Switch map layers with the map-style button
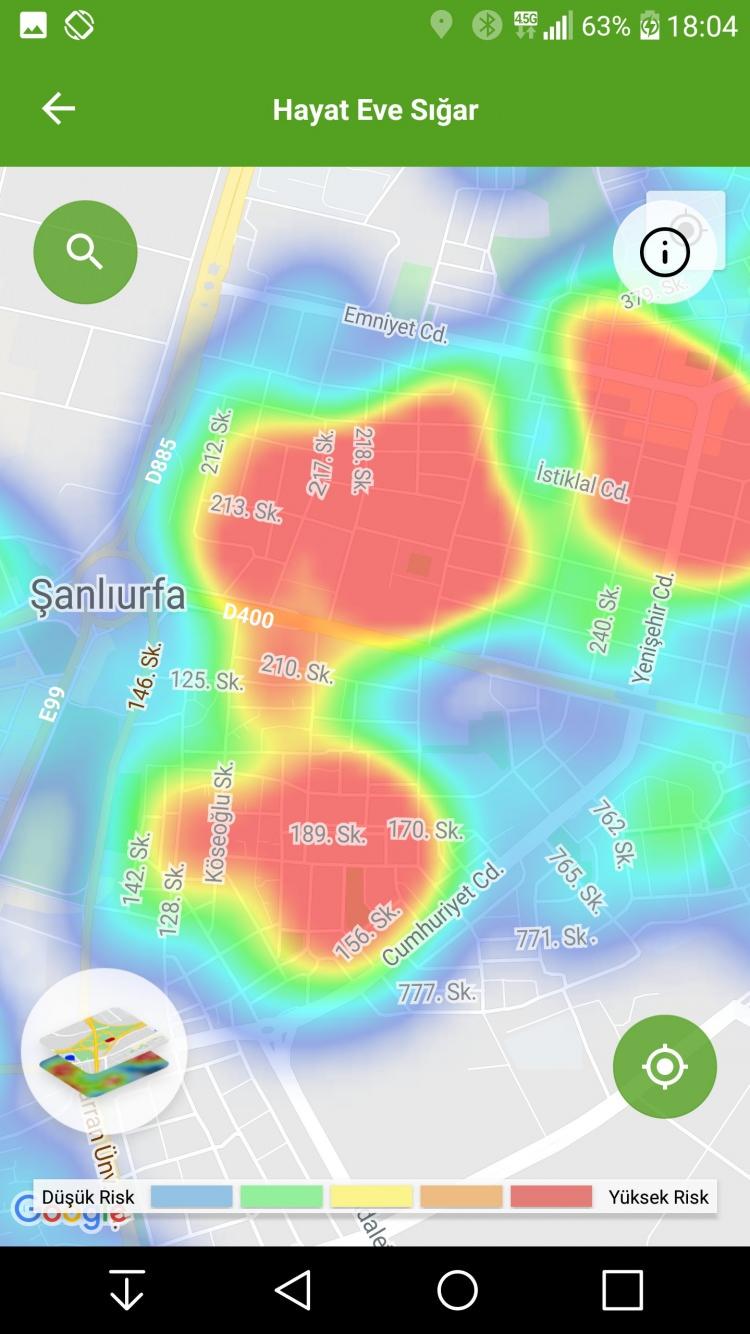This screenshot has height=1334, width=750. (104, 1051)
